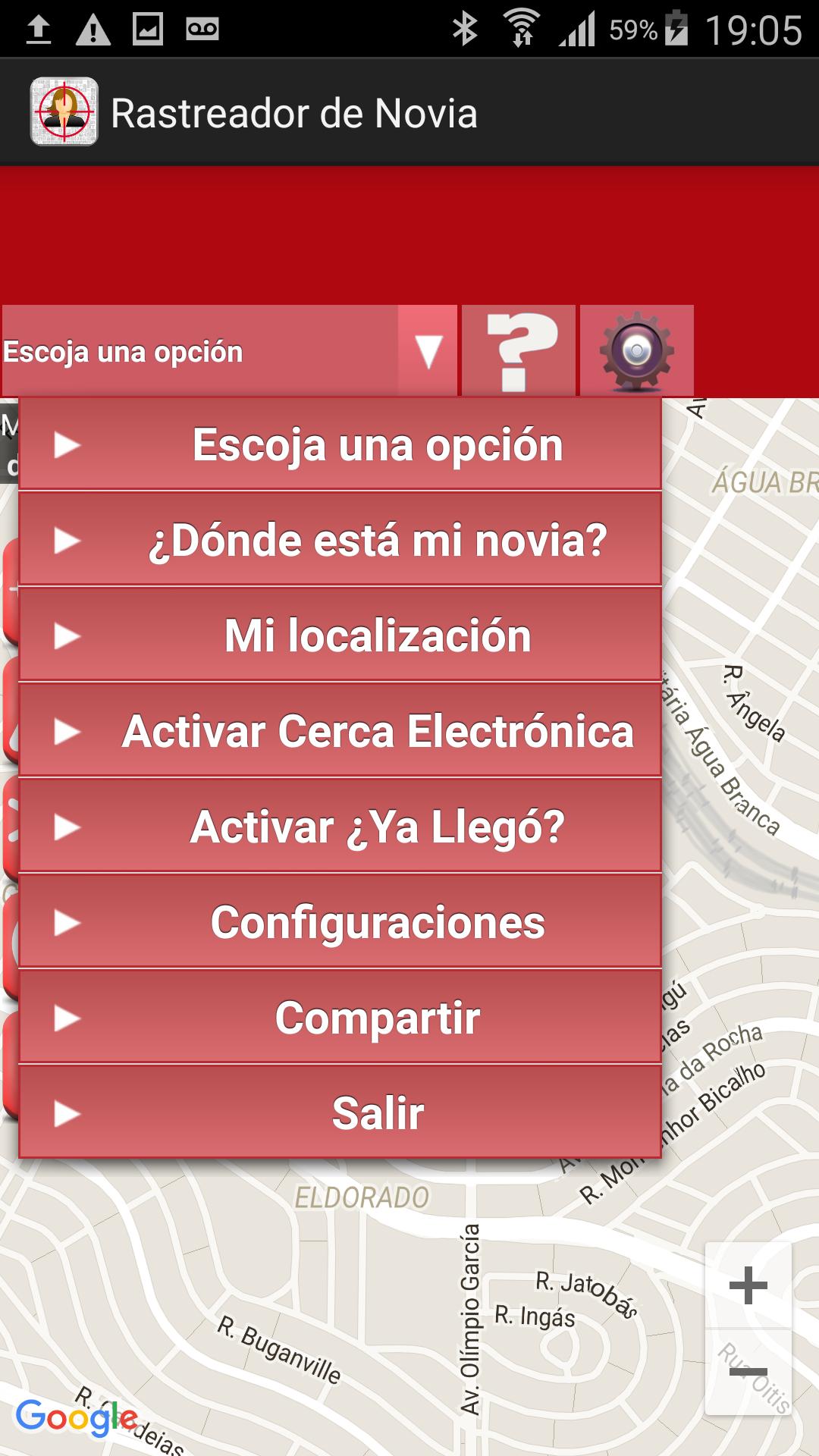Zoom in on the map
Viewport: 819px width, 1456px height.
748,1285
